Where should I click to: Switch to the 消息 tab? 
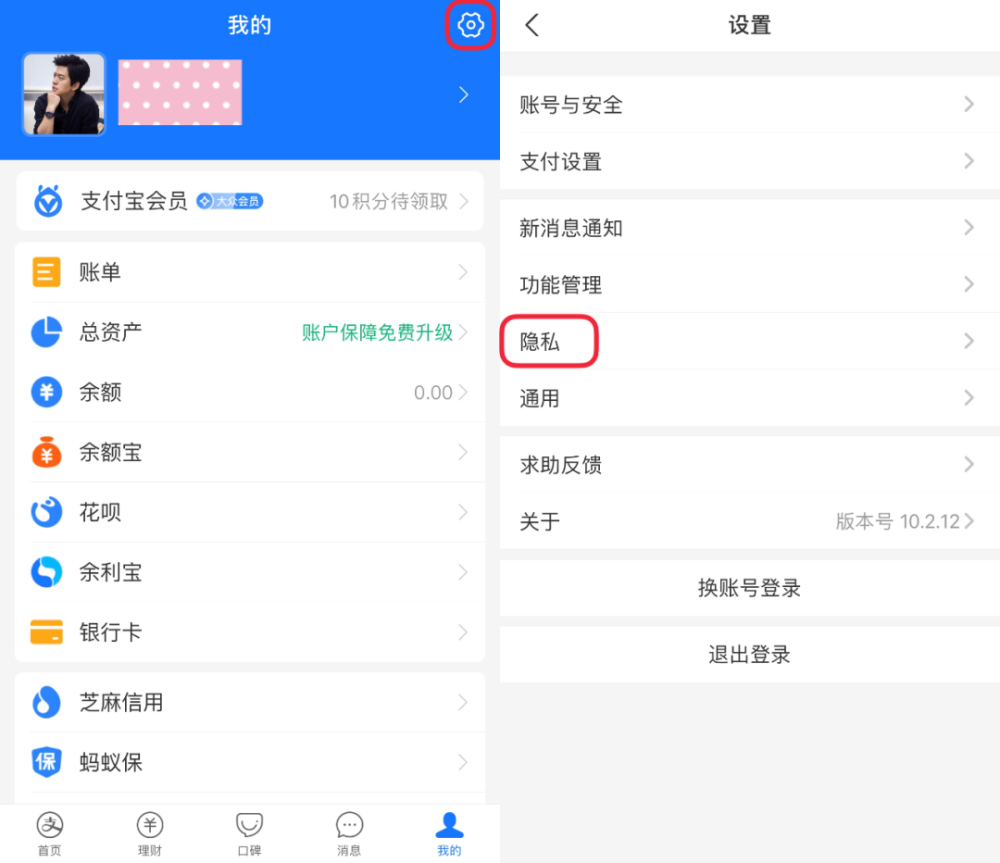(x=349, y=833)
